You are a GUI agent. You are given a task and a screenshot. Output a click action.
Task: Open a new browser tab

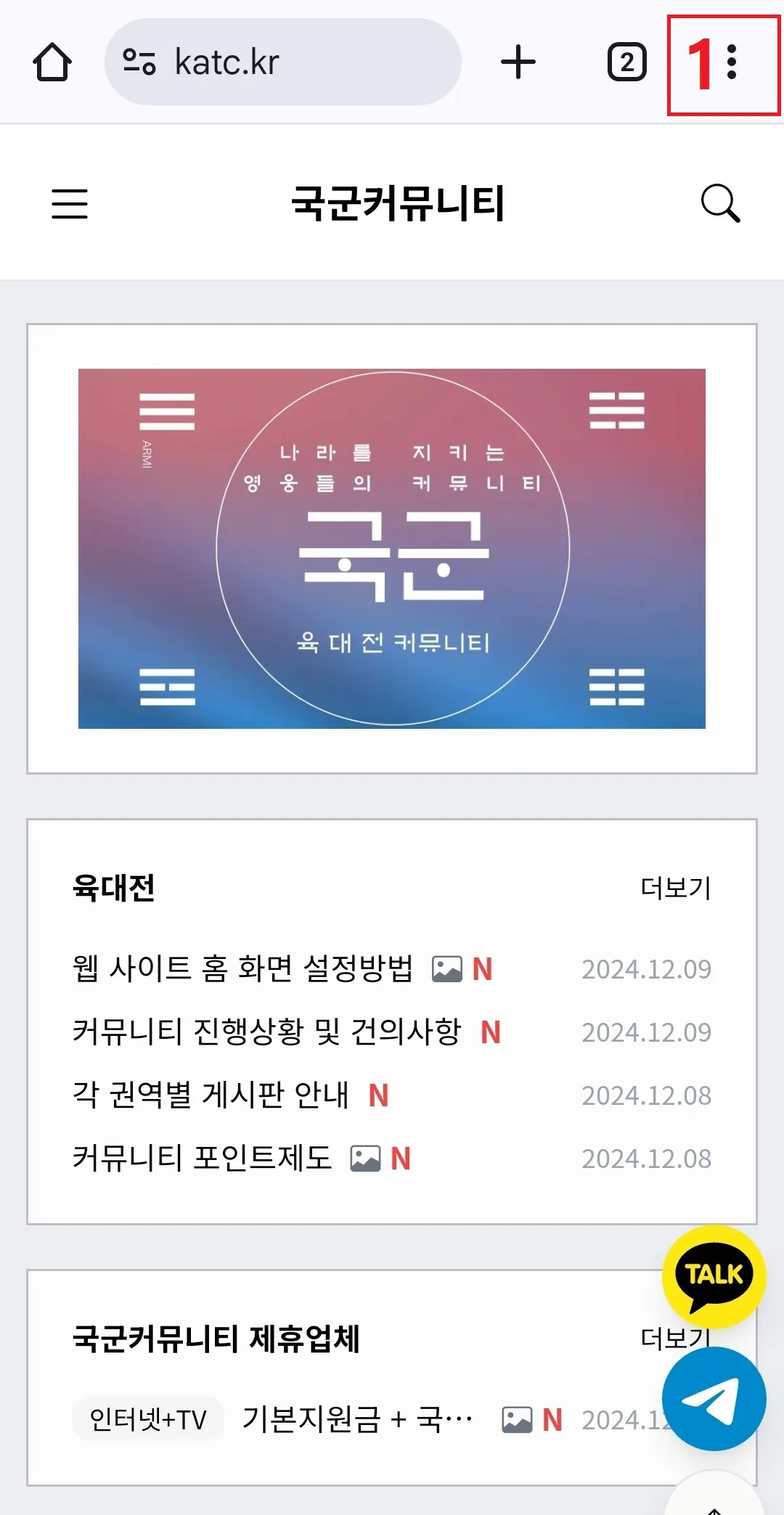click(x=518, y=62)
